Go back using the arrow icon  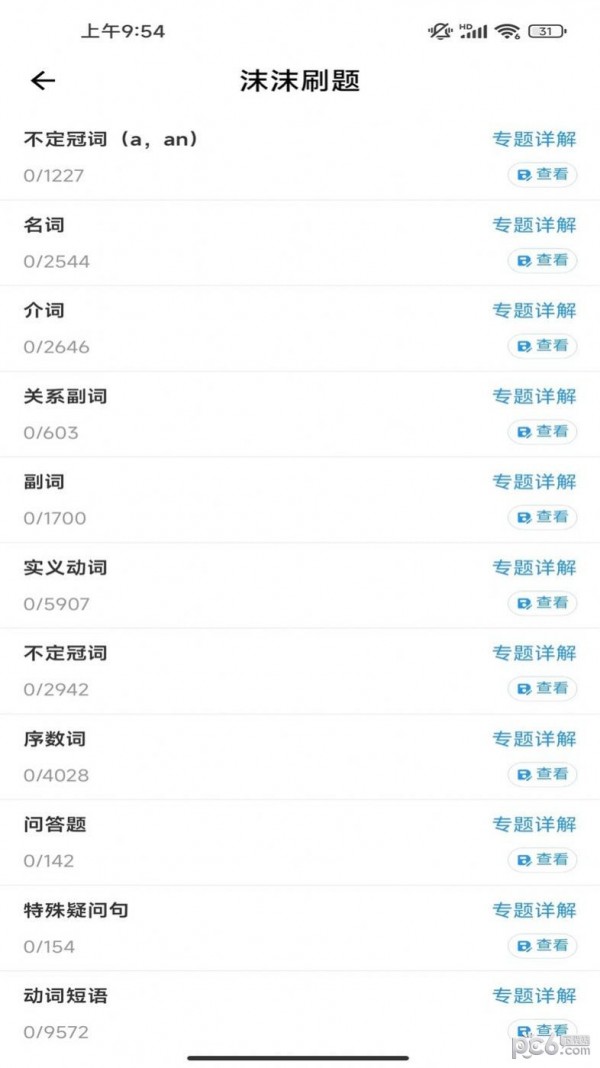click(43, 81)
